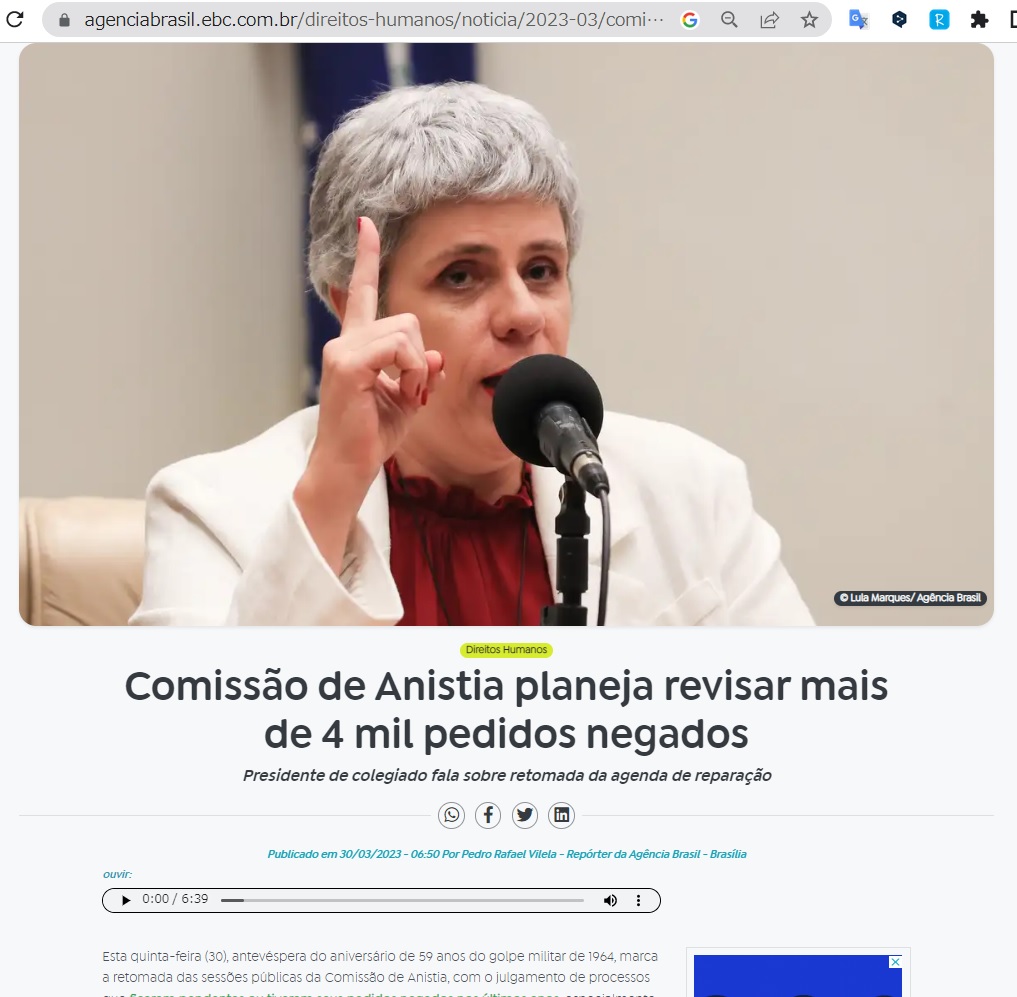Share the article on LinkedIn
The width and height of the screenshot is (1017, 997).
(x=562, y=815)
